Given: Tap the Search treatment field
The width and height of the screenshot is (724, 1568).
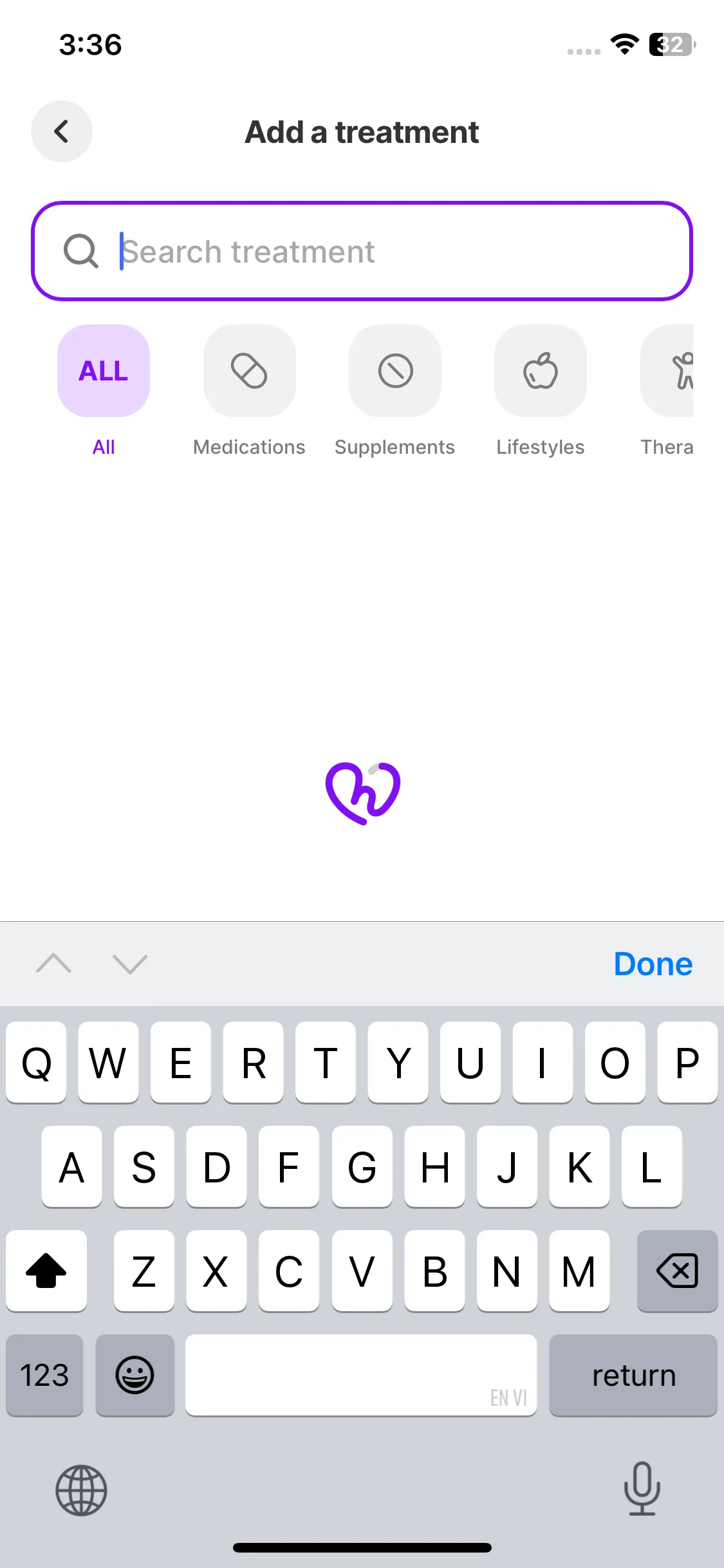Looking at the screenshot, I should click(x=362, y=251).
